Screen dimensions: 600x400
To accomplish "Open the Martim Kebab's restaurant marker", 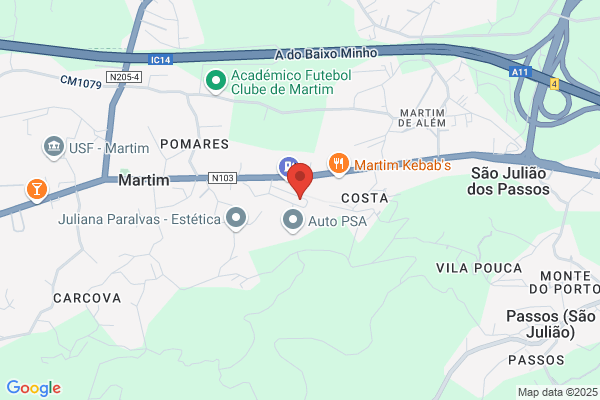I will [x=339, y=164].
